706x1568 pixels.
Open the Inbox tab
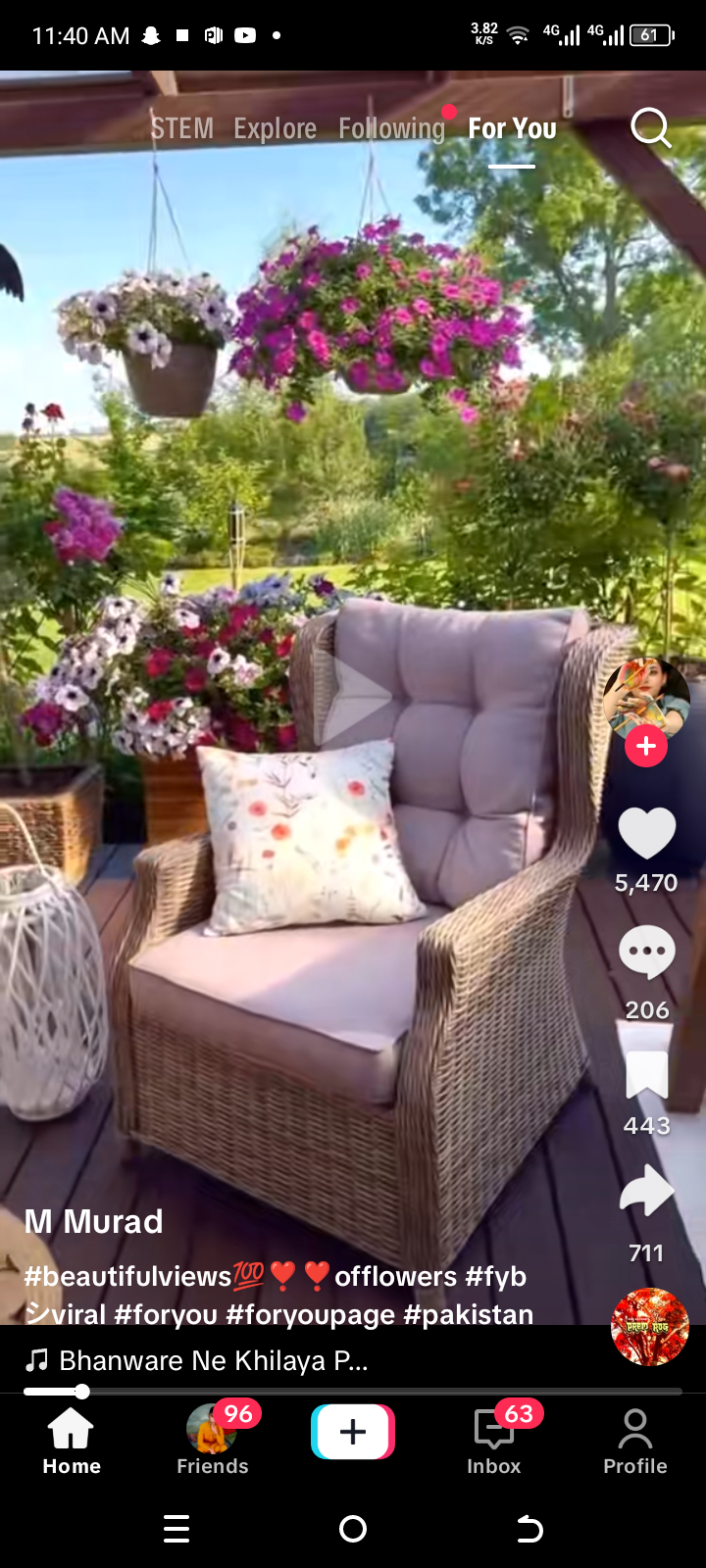point(494,1440)
